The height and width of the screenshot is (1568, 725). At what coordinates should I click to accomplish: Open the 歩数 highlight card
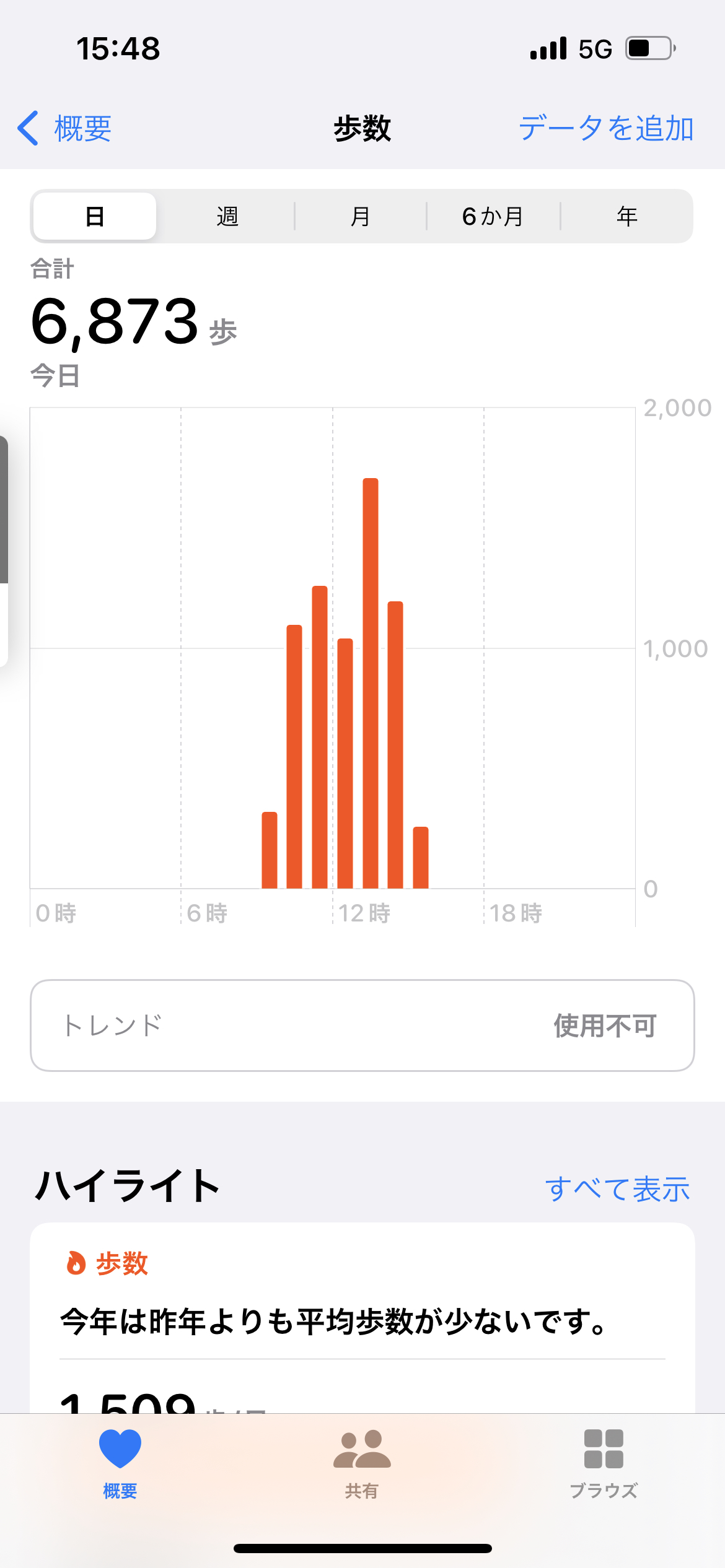362,1318
